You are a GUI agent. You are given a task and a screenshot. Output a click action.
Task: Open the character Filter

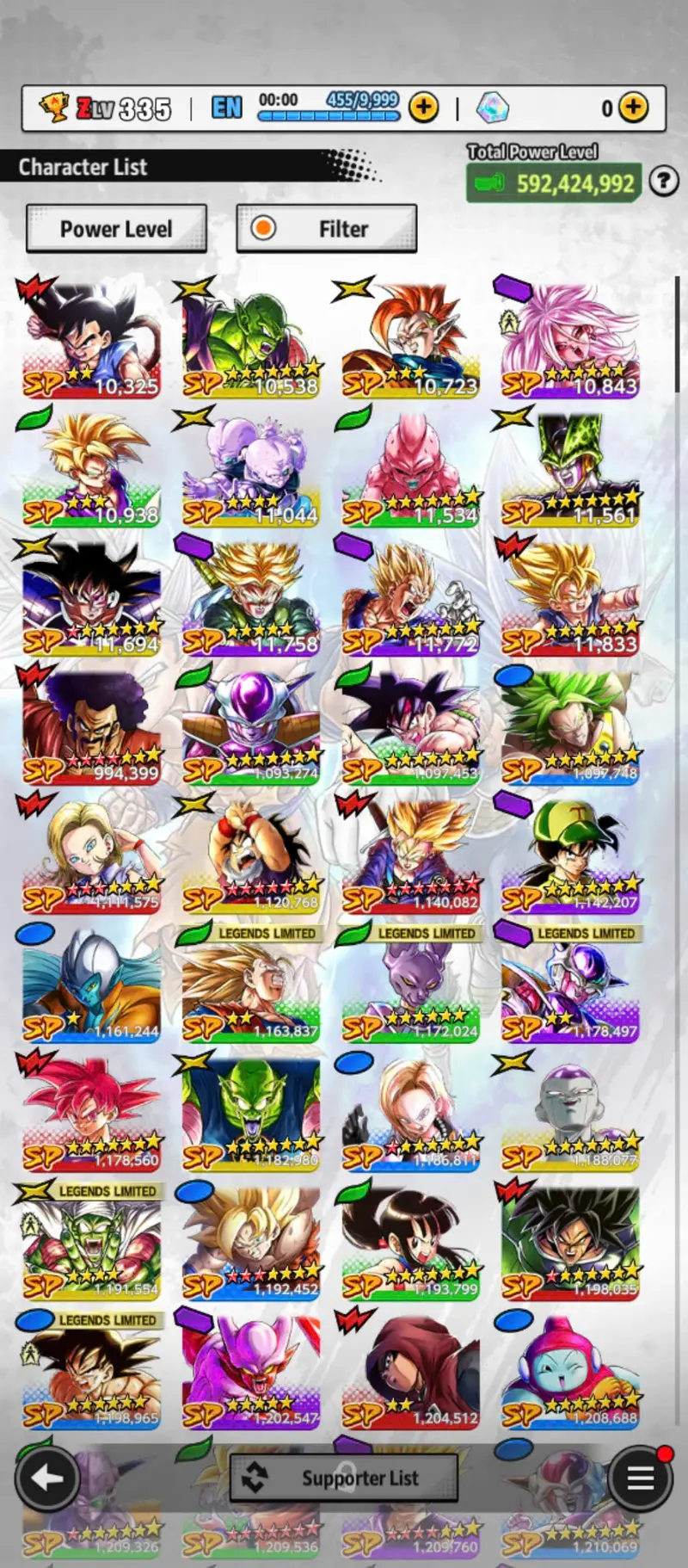(x=327, y=229)
